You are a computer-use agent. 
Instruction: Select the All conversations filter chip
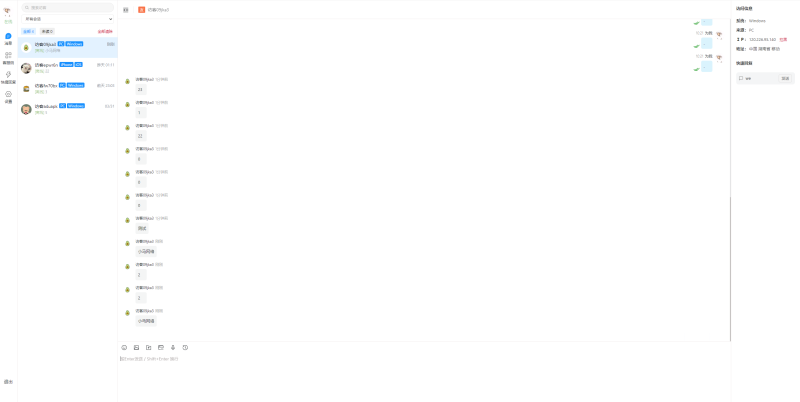(29, 31)
